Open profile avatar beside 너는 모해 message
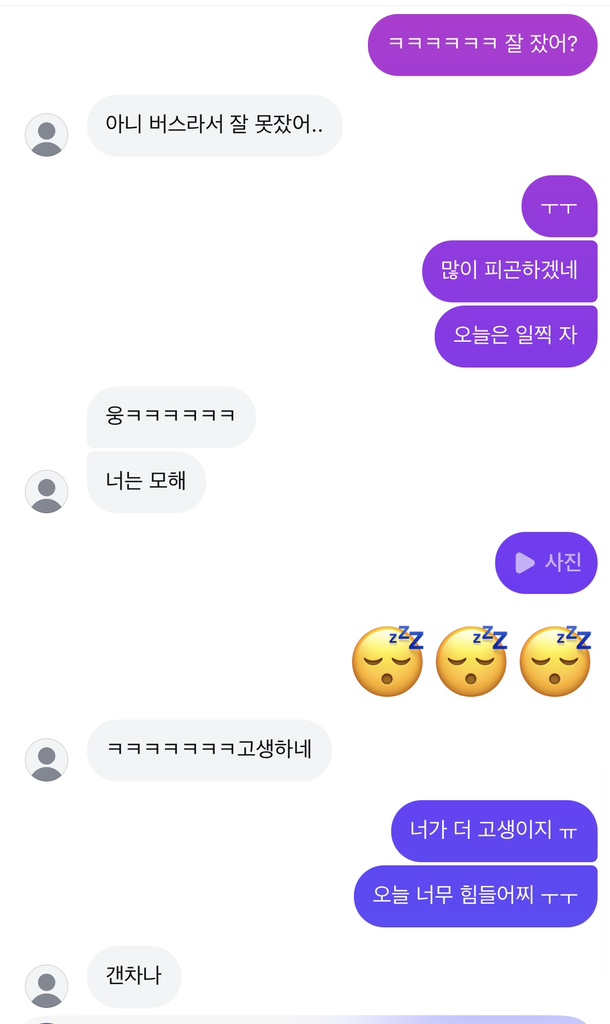 46,491
